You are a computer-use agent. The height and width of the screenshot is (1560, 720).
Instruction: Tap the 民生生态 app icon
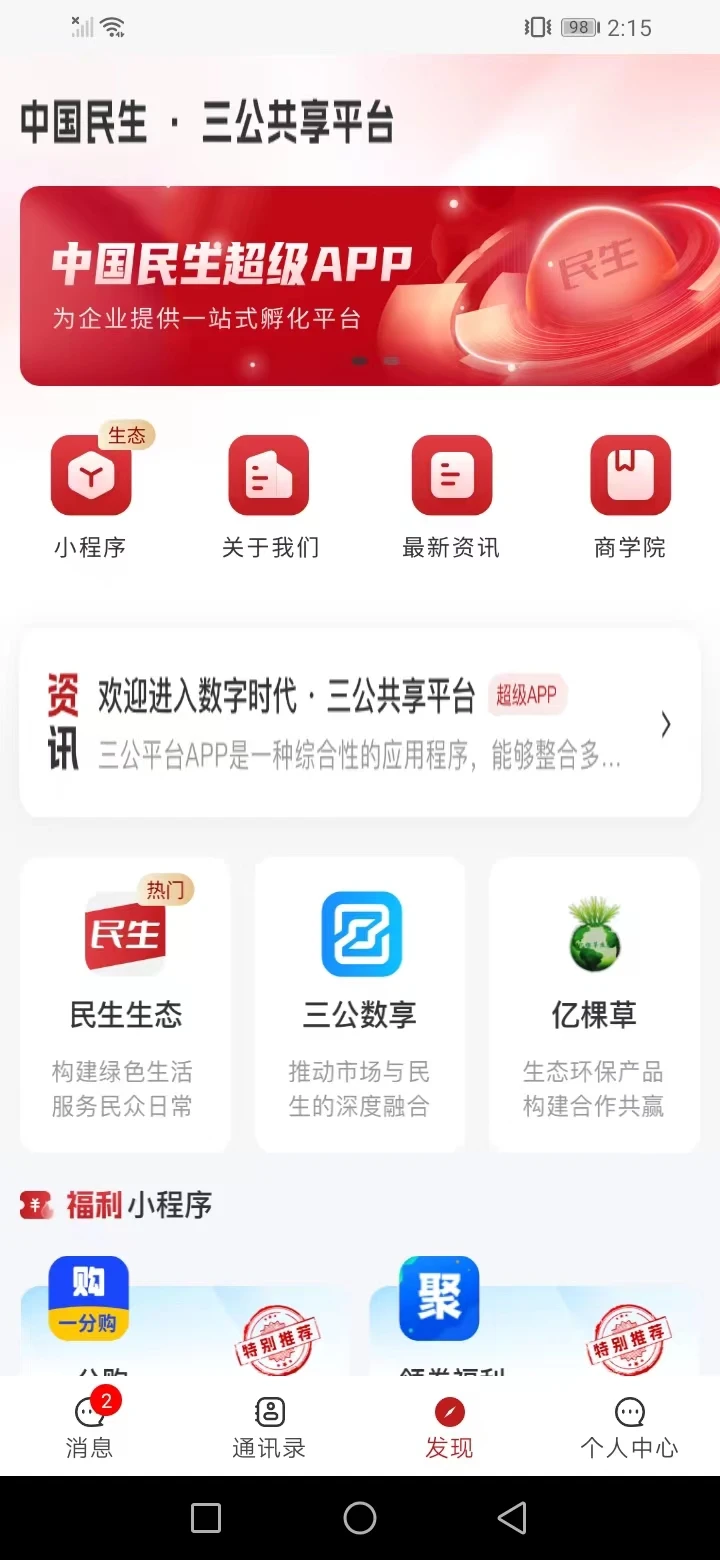tap(124, 935)
